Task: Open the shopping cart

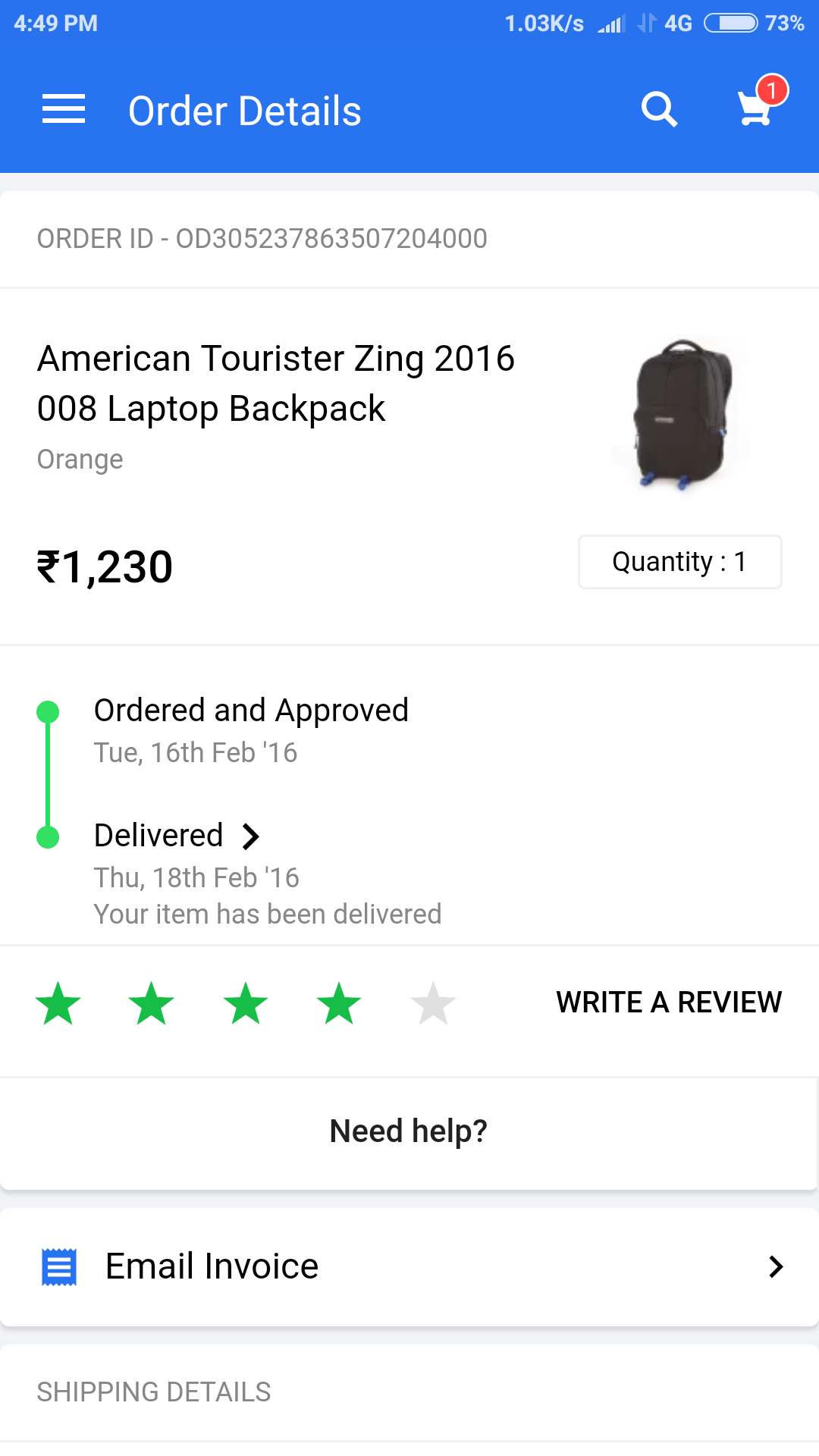Action: coord(758,108)
